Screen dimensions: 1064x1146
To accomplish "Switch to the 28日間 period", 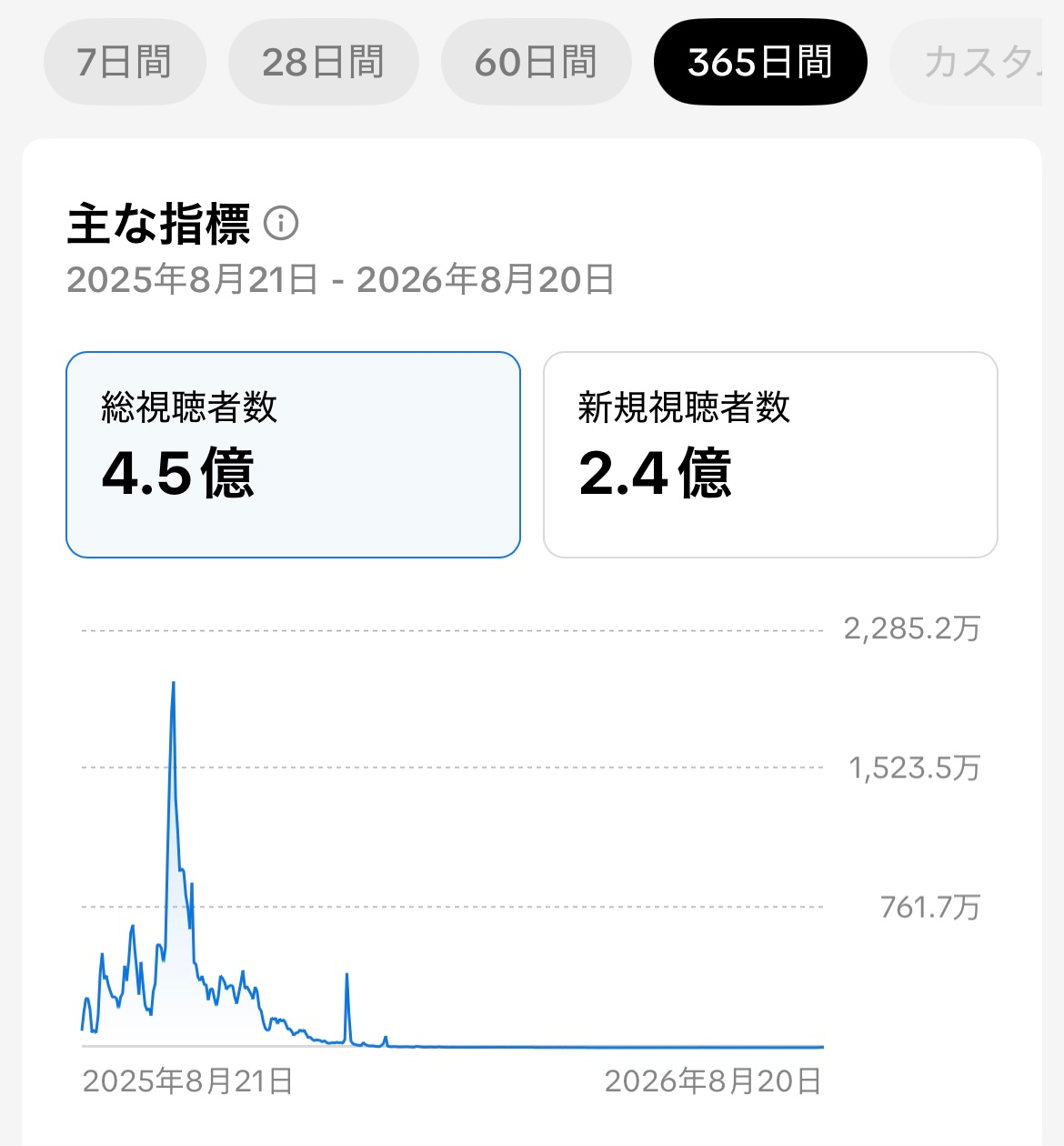I will tap(323, 63).
